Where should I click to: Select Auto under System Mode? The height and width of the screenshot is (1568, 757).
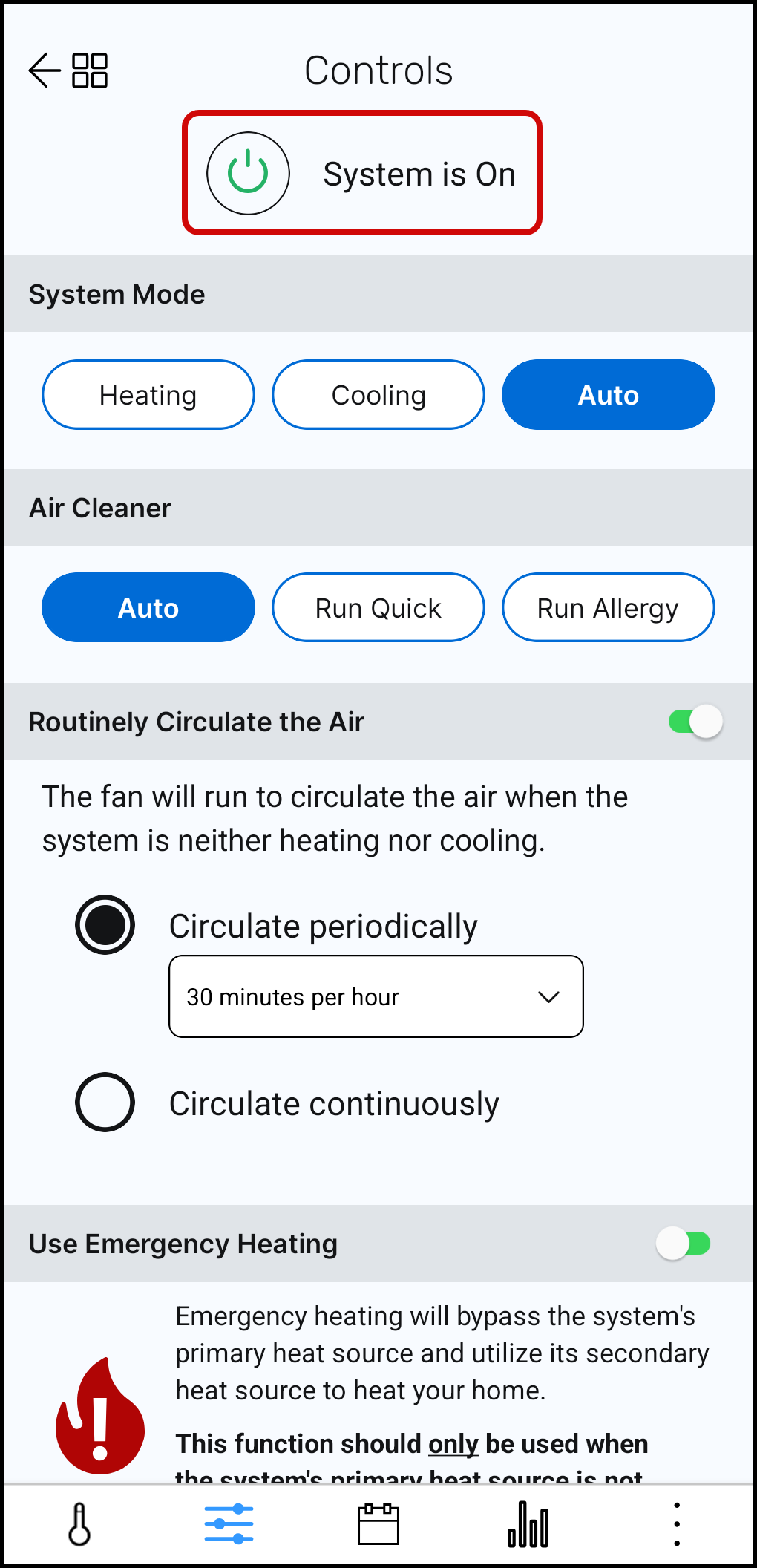[x=608, y=395]
